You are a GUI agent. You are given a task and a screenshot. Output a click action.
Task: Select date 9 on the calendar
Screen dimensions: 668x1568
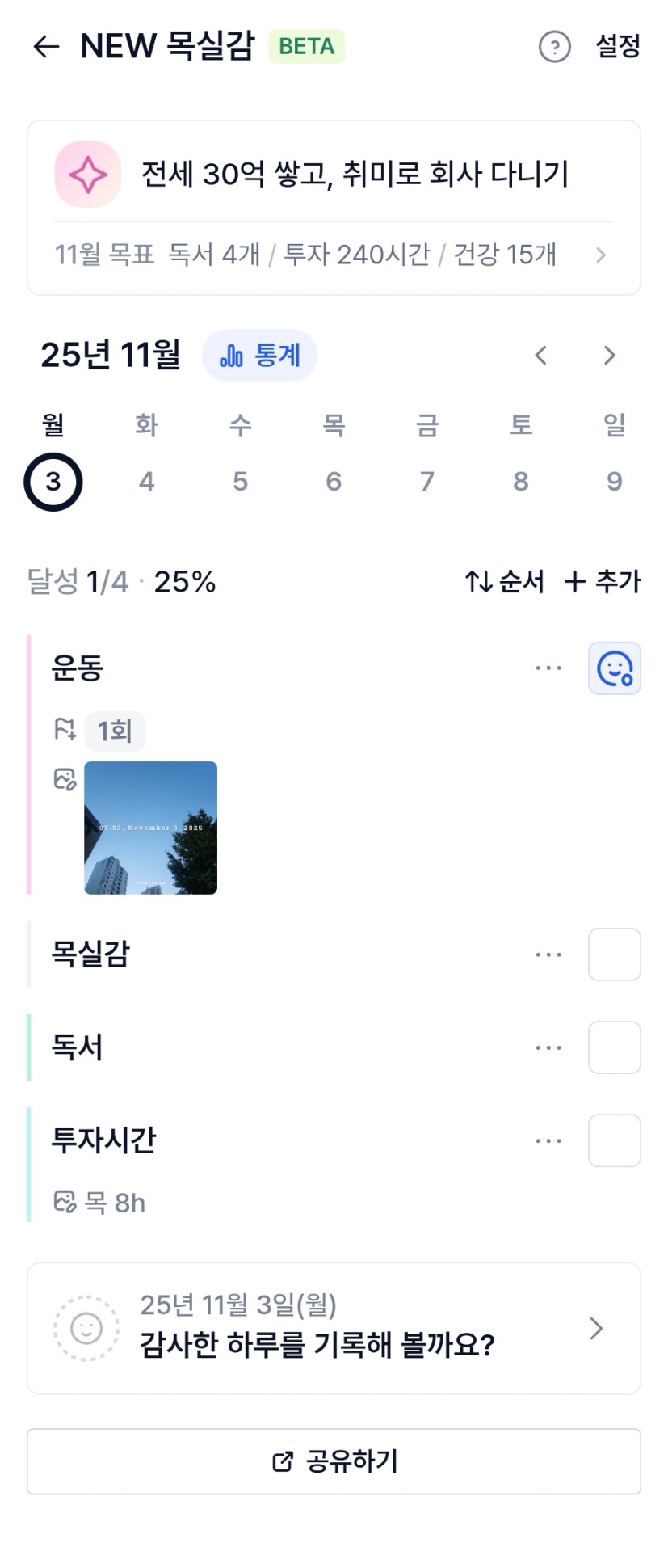(x=614, y=482)
